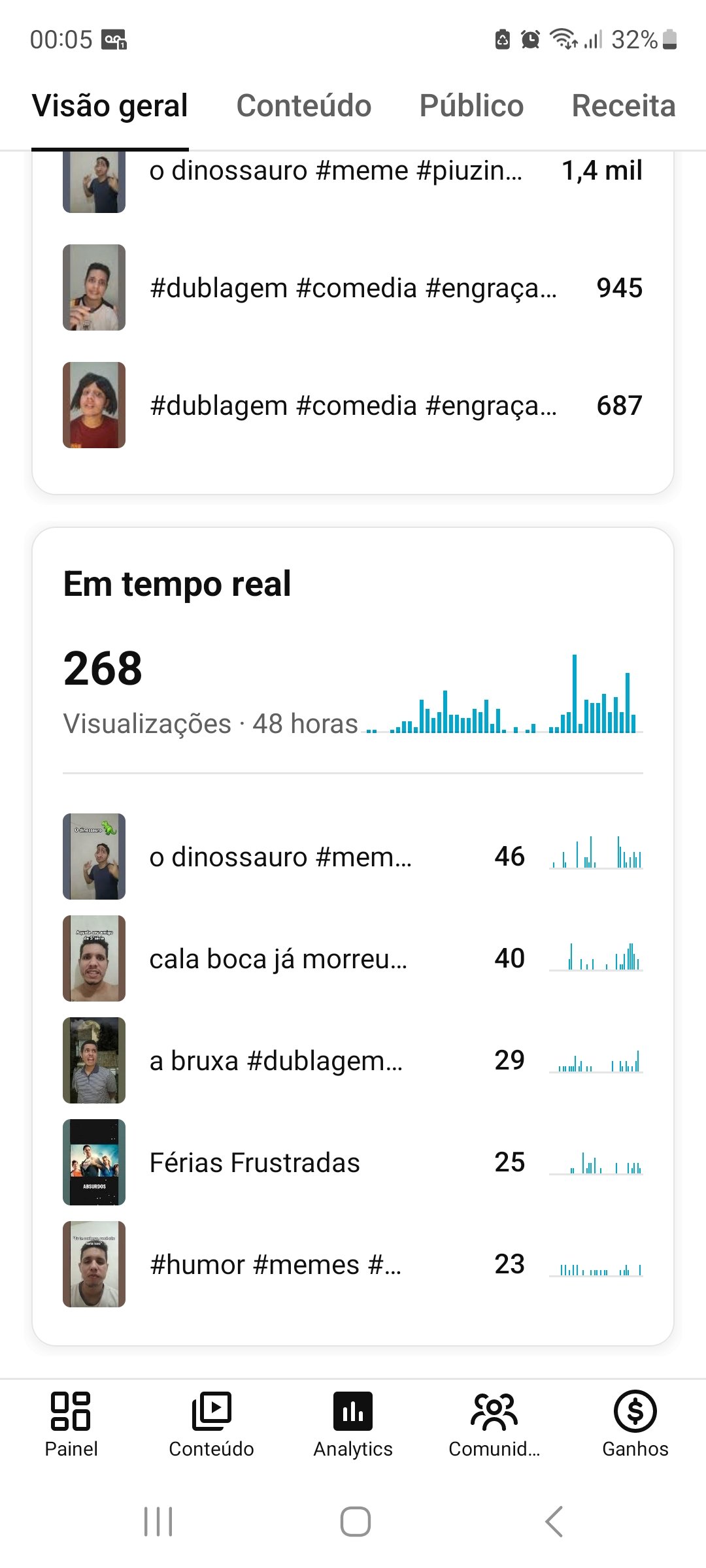
Task: Tap the system home button
Action: (355, 1522)
